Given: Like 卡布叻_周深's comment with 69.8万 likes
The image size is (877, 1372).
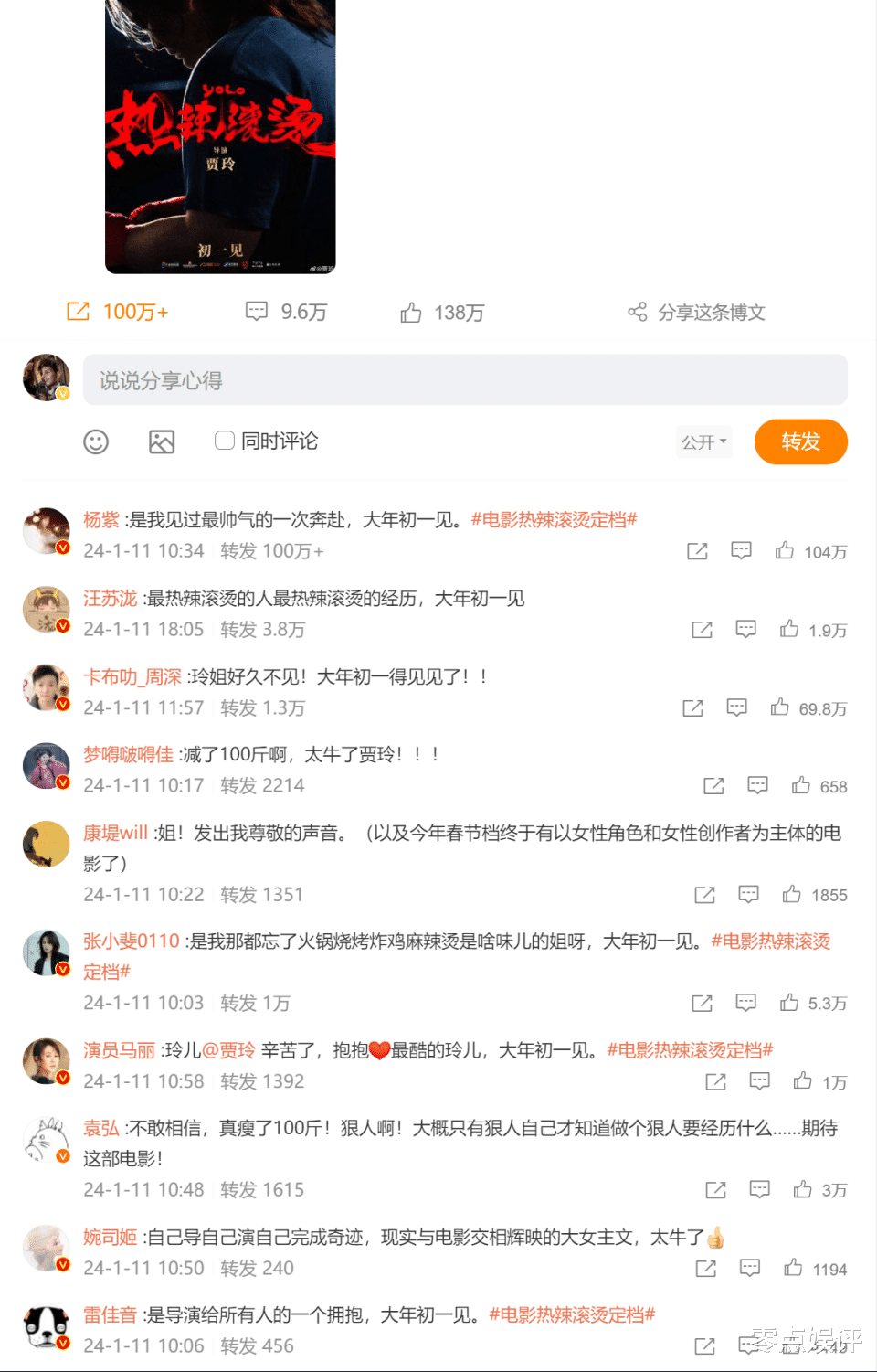Looking at the screenshot, I should coord(778,707).
